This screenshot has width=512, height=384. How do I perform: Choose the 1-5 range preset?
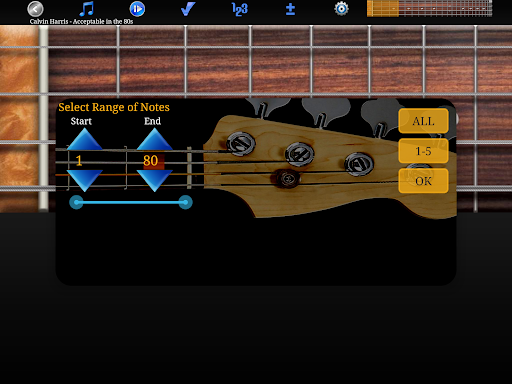[423, 151]
